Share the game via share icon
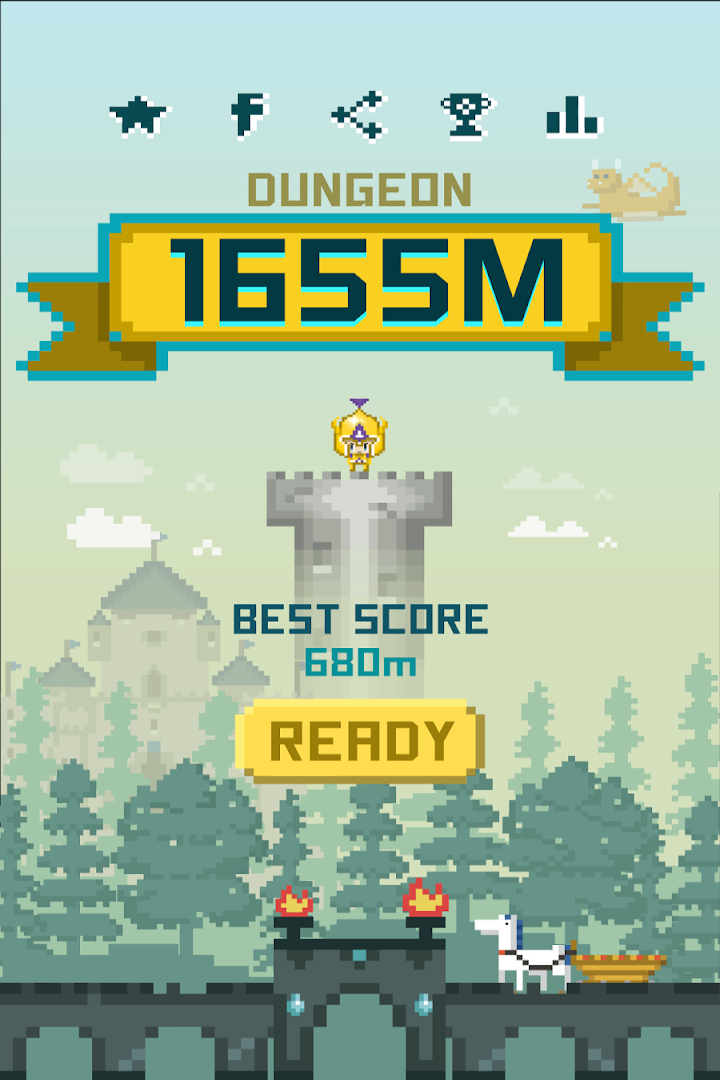The image size is (720, 1080). 359,115
